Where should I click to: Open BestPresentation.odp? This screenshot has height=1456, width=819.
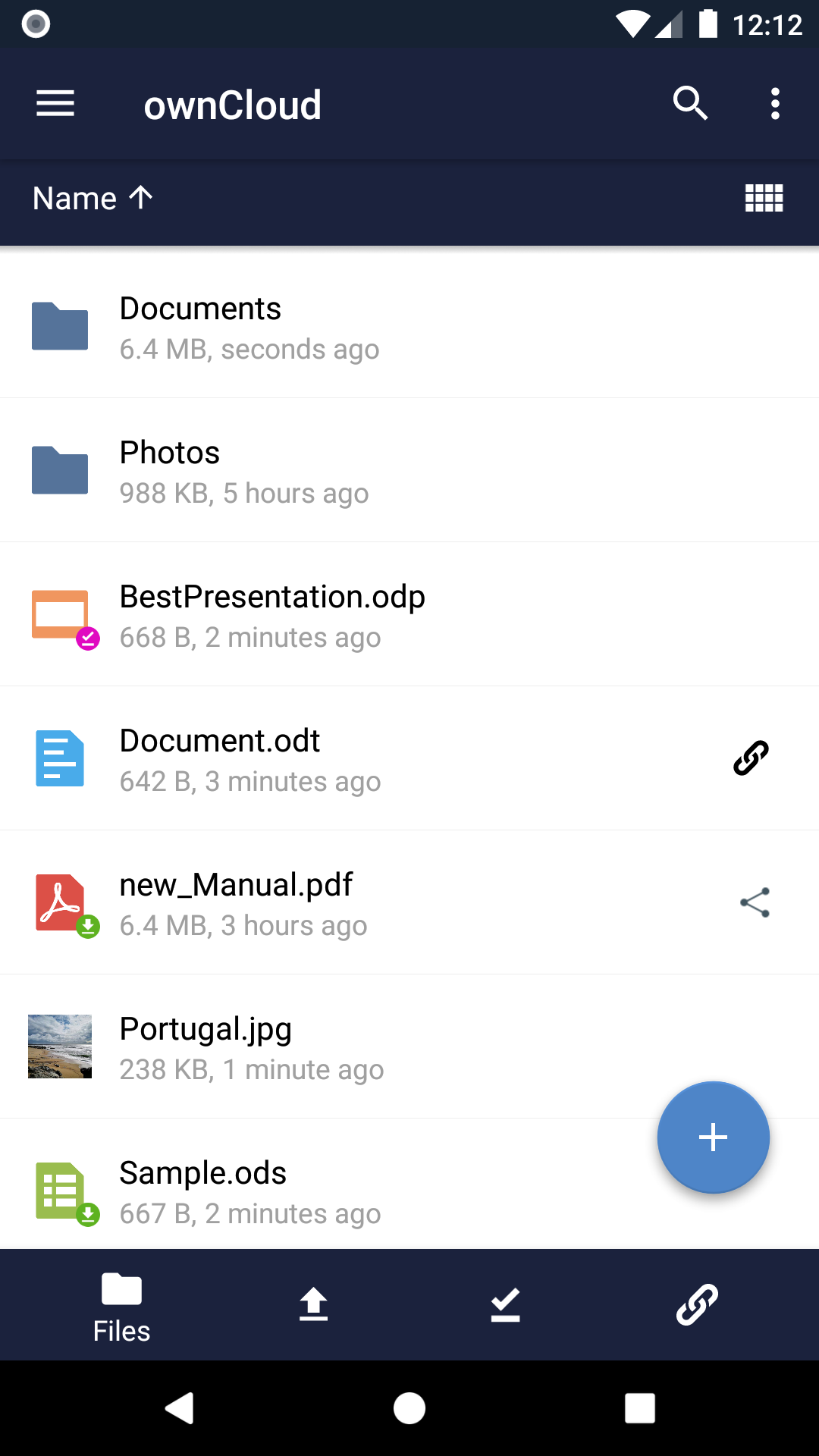[x=409, y=614]
